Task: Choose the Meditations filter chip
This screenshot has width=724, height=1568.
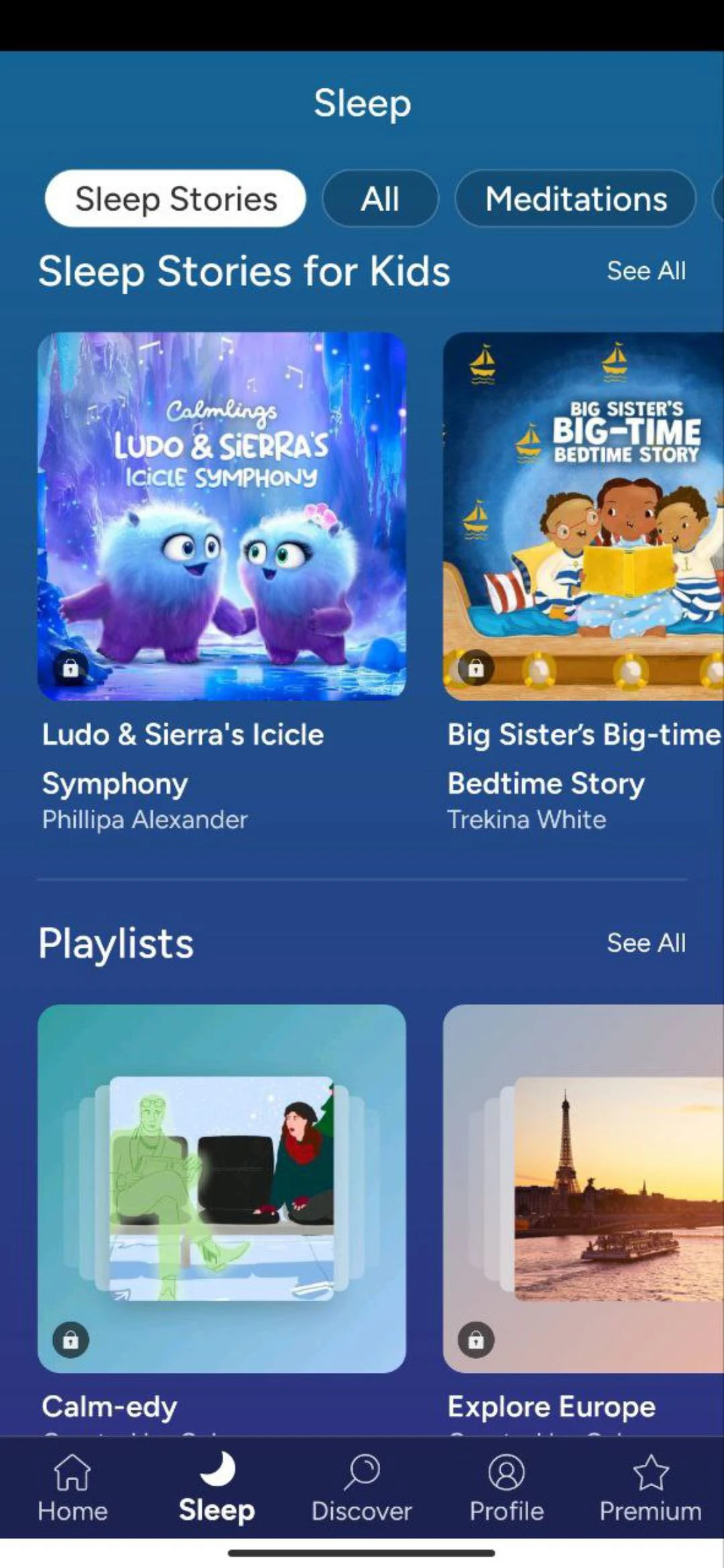Action: coord(576,199)
